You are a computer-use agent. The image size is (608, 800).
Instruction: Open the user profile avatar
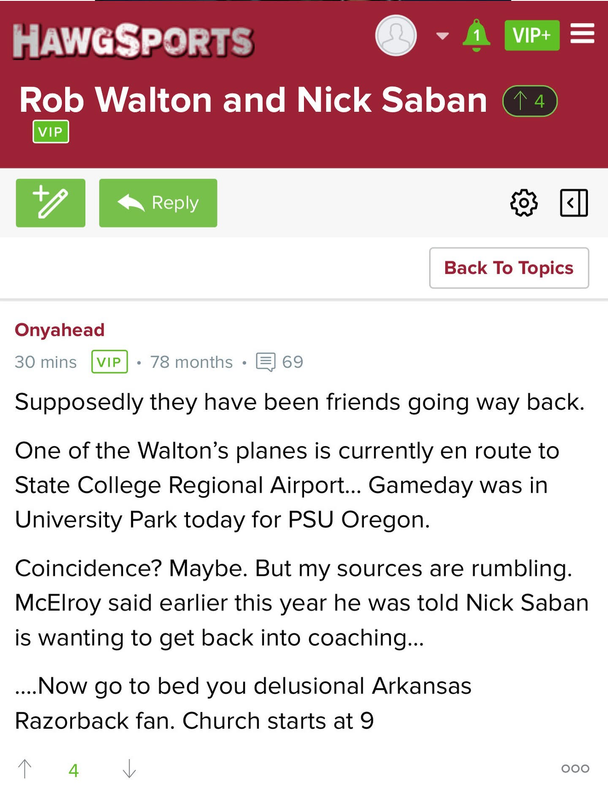coord(396,36)
